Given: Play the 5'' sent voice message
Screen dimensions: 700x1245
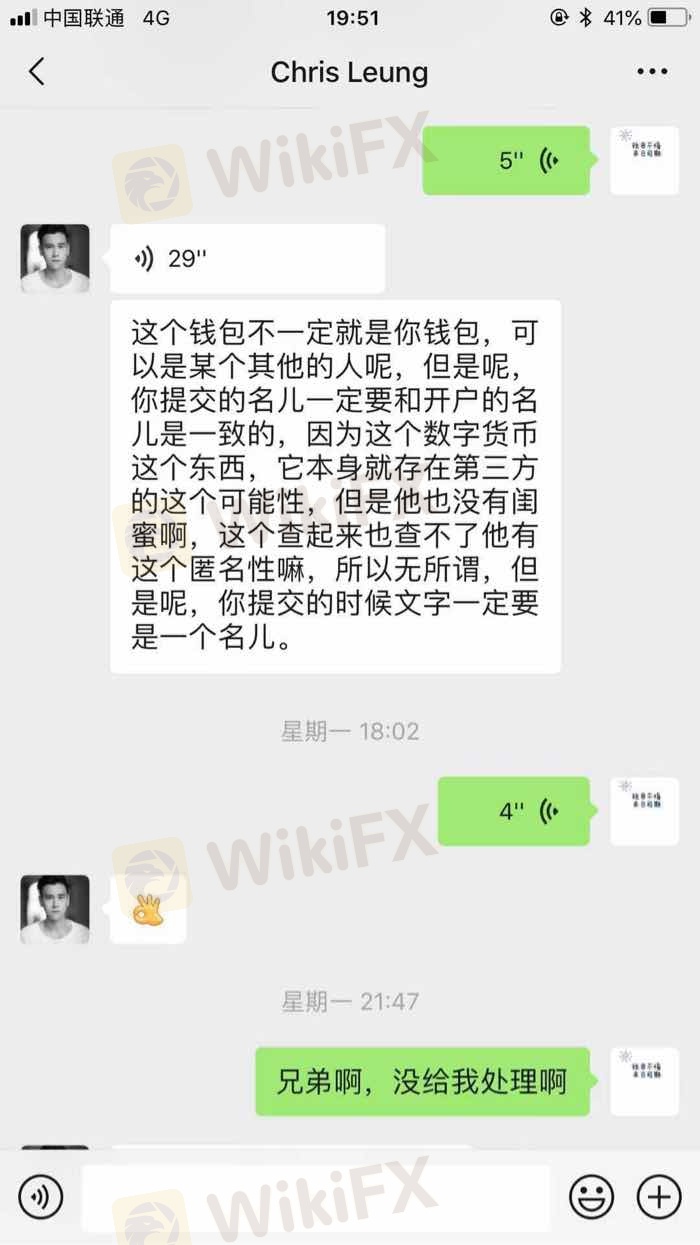Looking at the screenshot, I should pos(506,160).
